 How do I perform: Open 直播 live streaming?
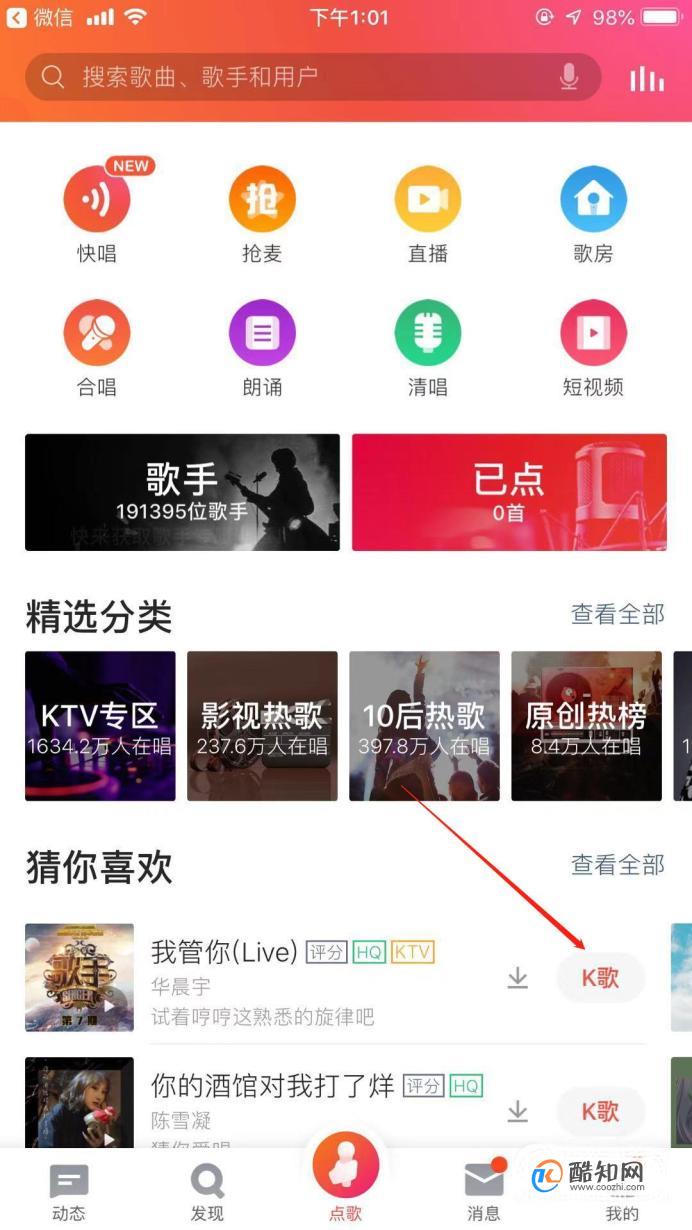point(428,200)
